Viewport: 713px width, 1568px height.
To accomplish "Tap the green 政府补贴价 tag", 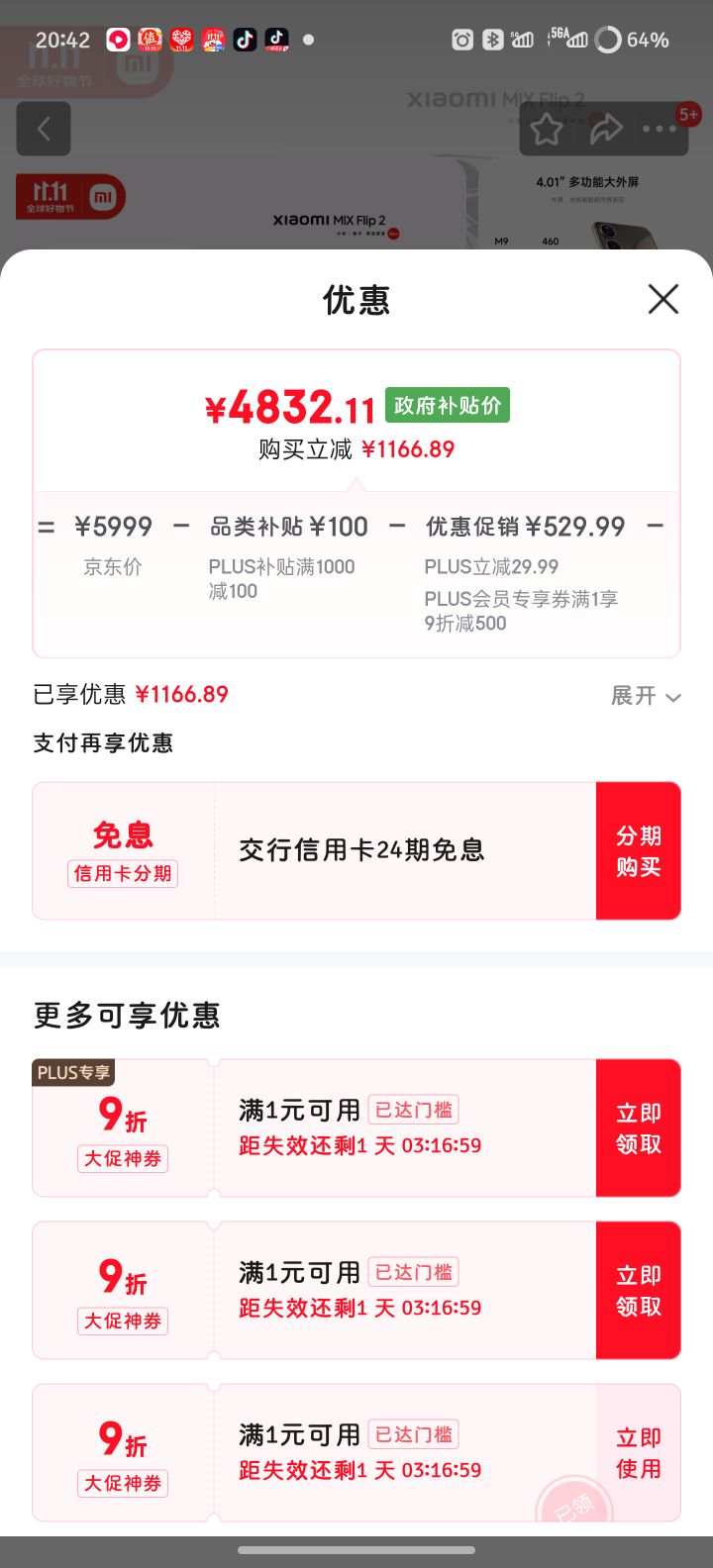I will [x=447, y=405].
